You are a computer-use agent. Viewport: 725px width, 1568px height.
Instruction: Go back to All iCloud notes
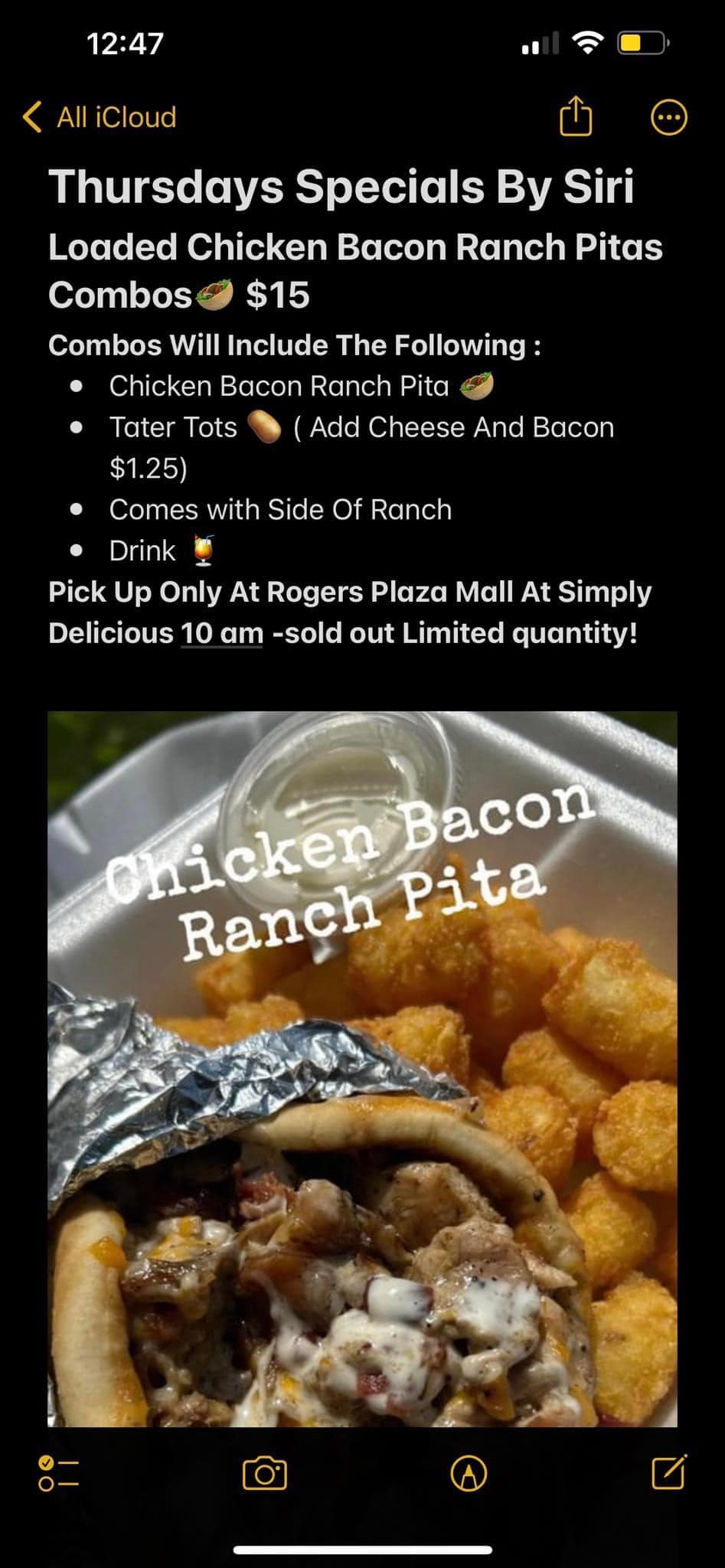[x=100, y=118]
